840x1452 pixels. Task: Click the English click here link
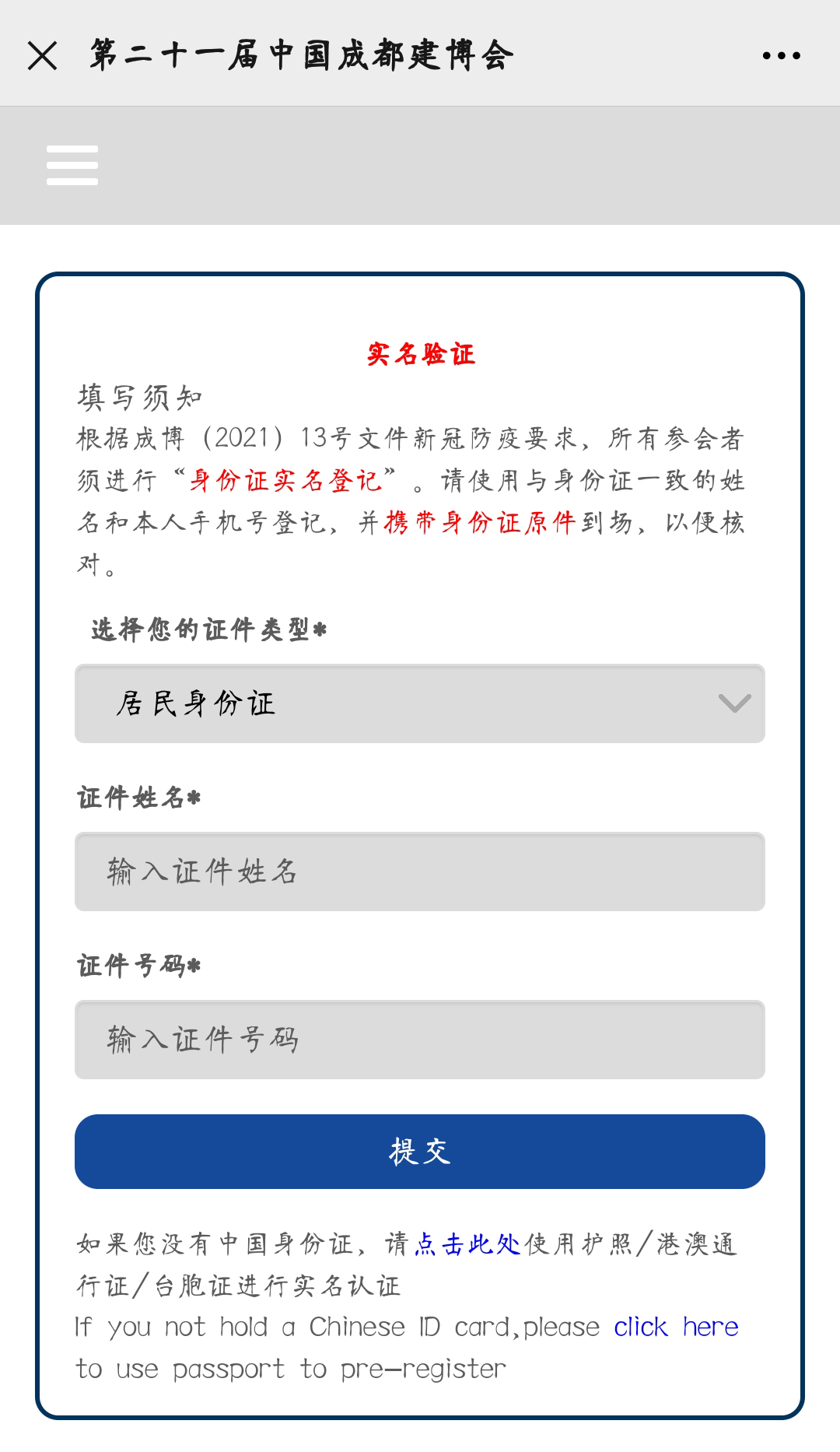coord(675,1326)
